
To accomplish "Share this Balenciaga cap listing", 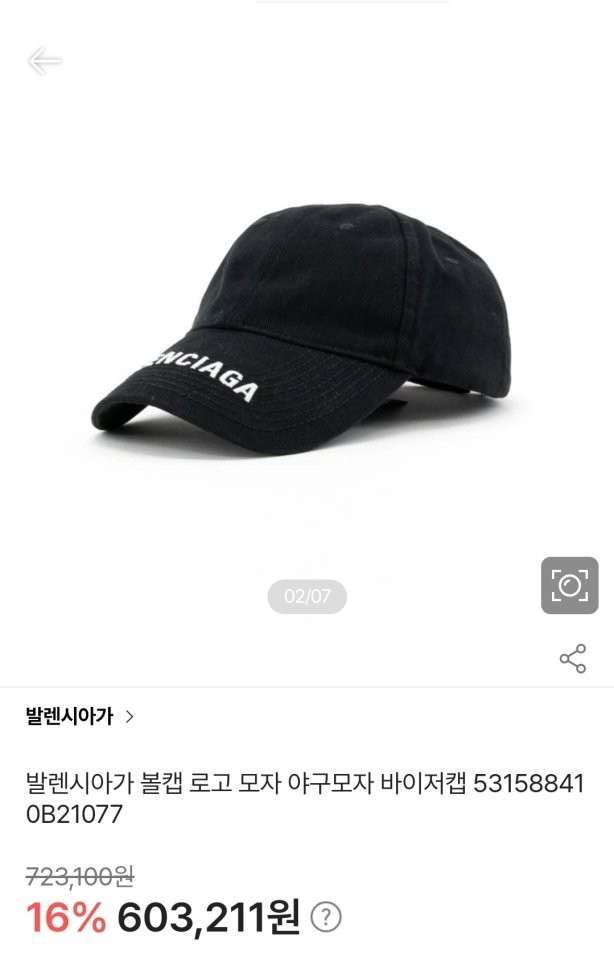I will [572, 658].
